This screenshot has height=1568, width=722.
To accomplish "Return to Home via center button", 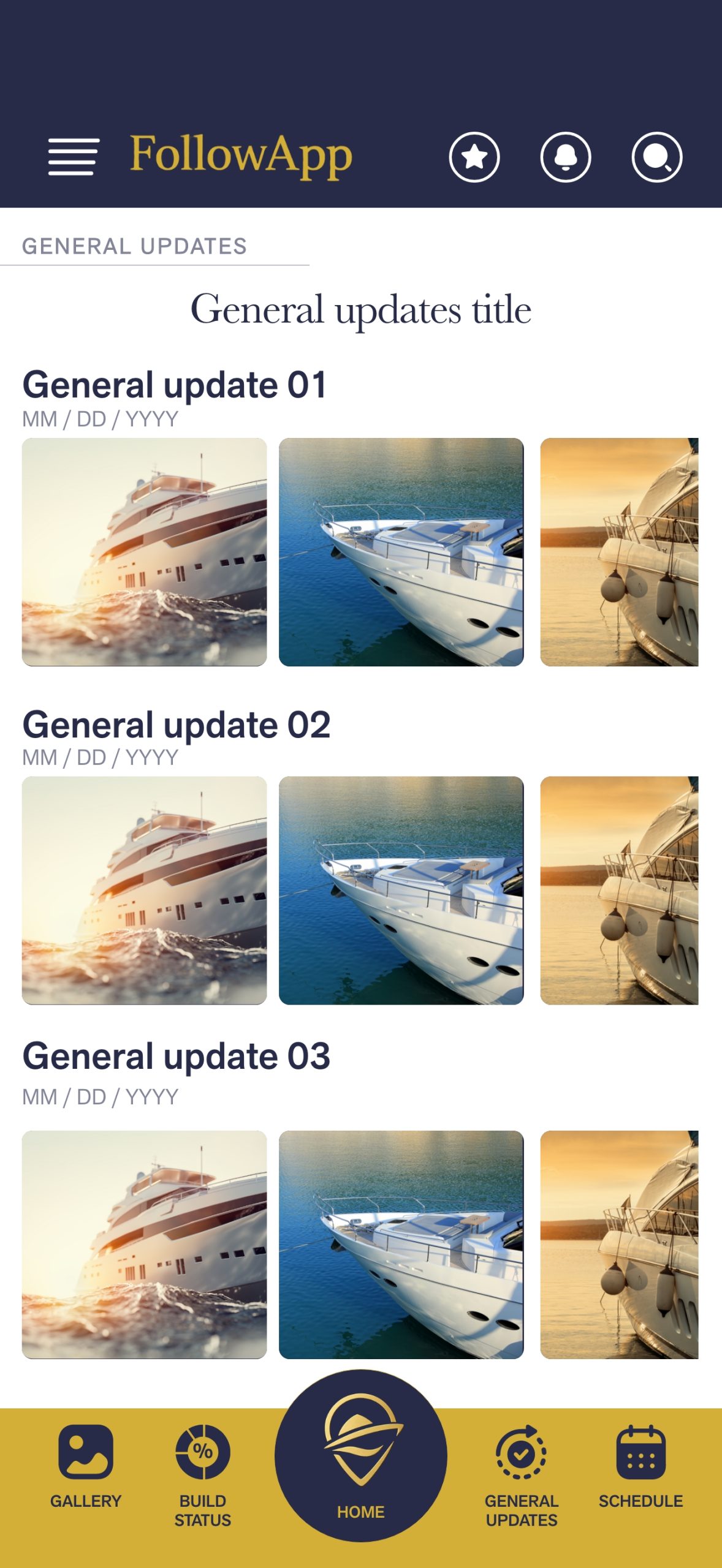I will coord(360,1455).
